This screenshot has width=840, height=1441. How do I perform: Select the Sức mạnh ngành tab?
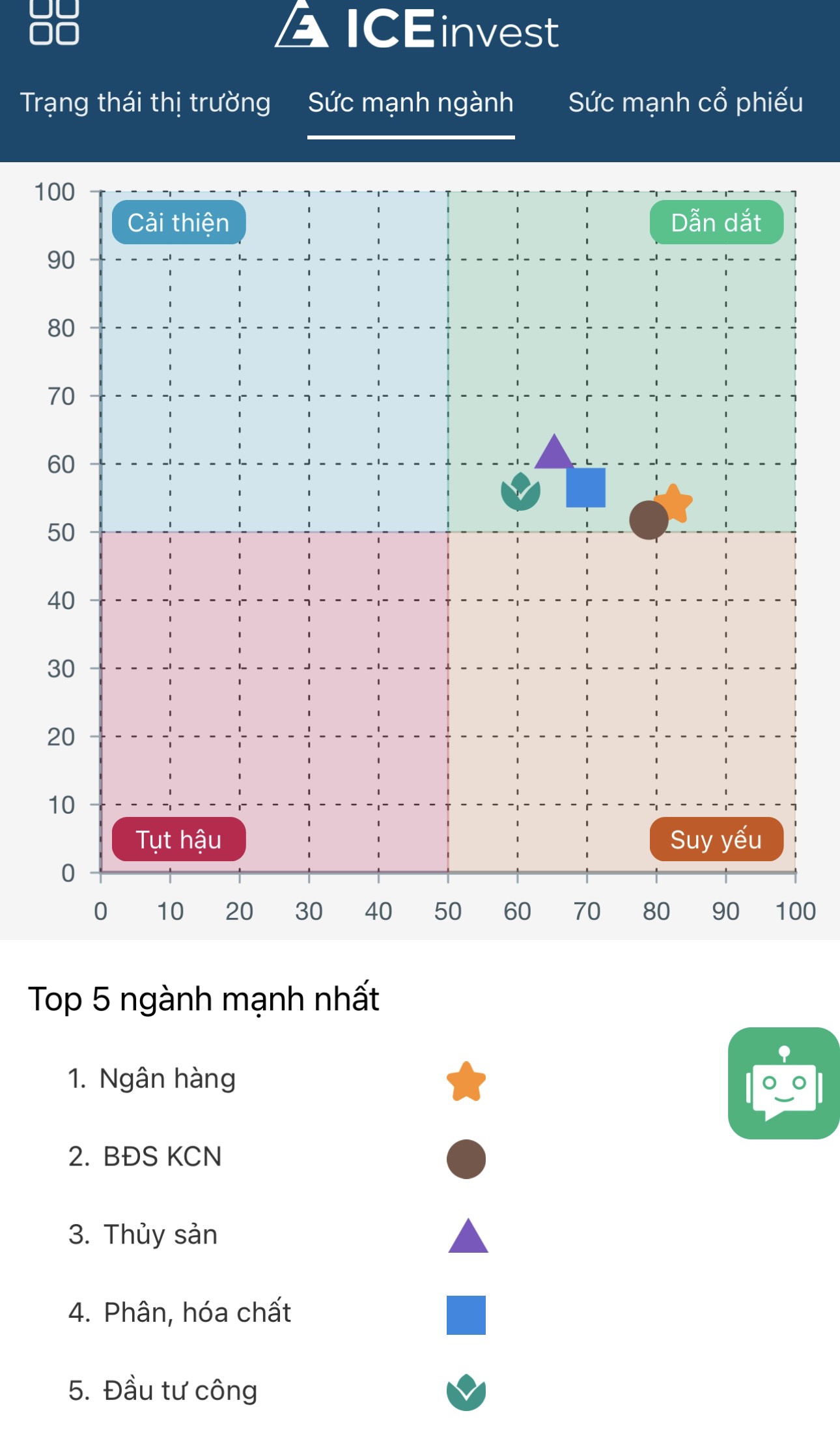pyautogui.click(x=411, y=103)
